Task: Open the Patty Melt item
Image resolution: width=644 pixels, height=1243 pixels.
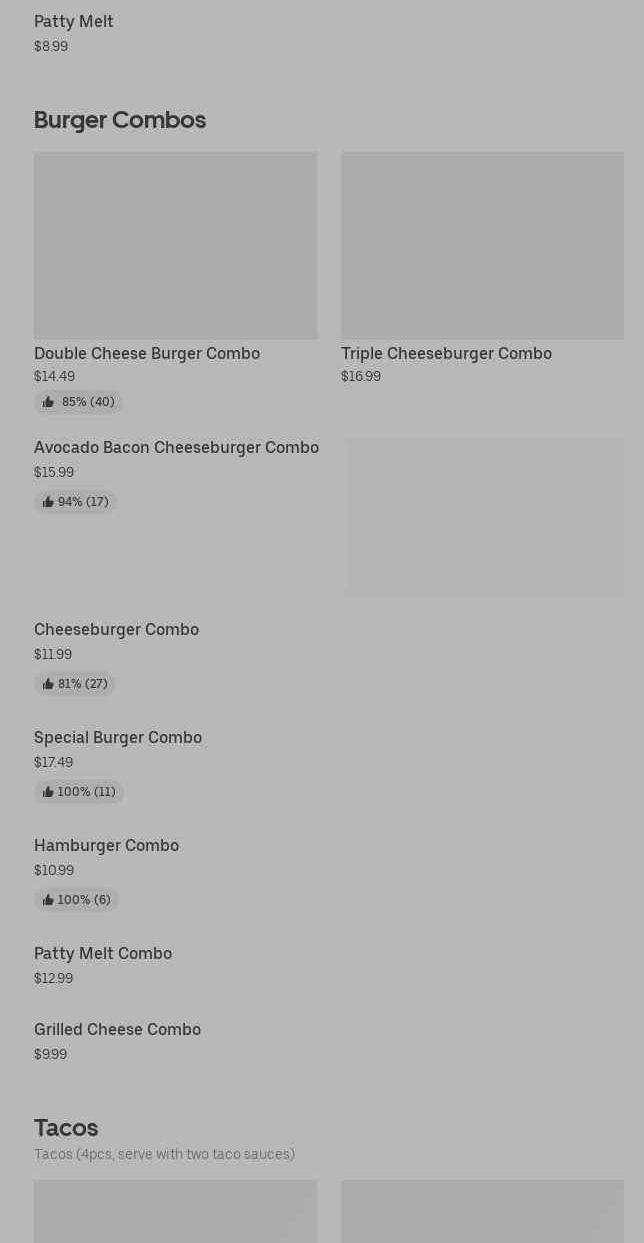Action: (74, 22)
